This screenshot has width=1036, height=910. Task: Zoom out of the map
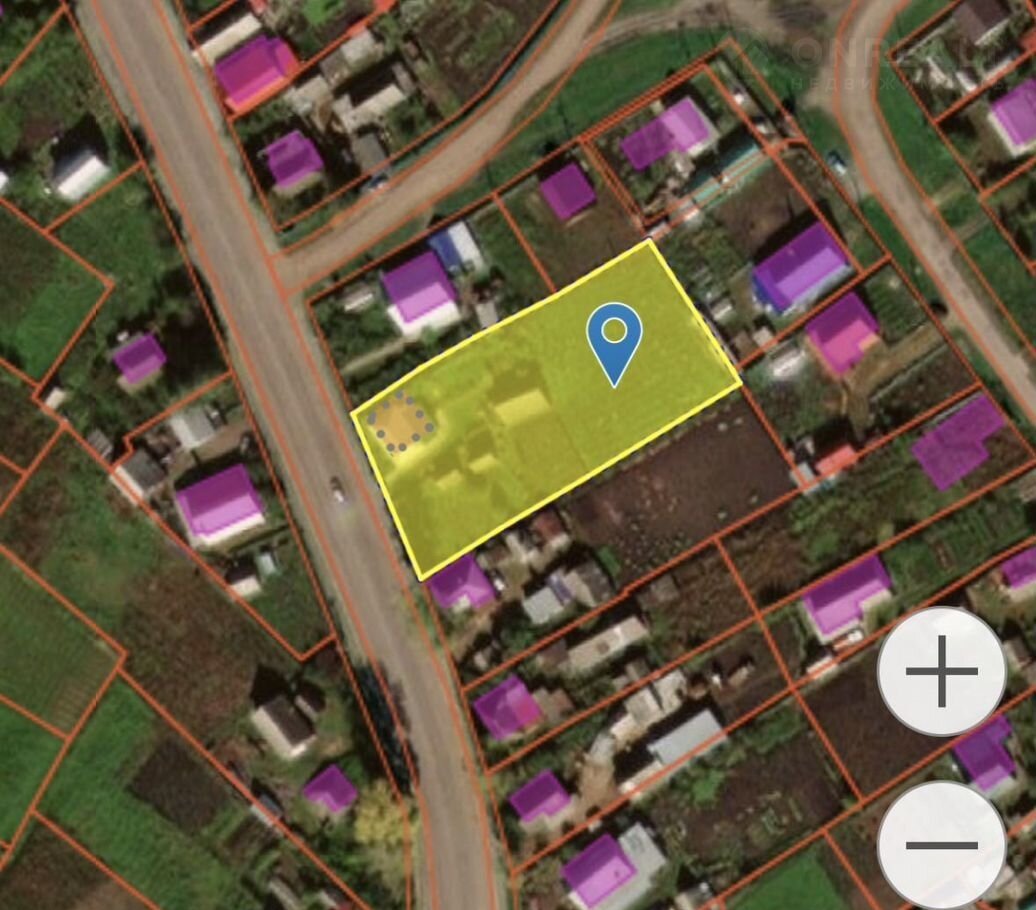click(x=941, y=845)
